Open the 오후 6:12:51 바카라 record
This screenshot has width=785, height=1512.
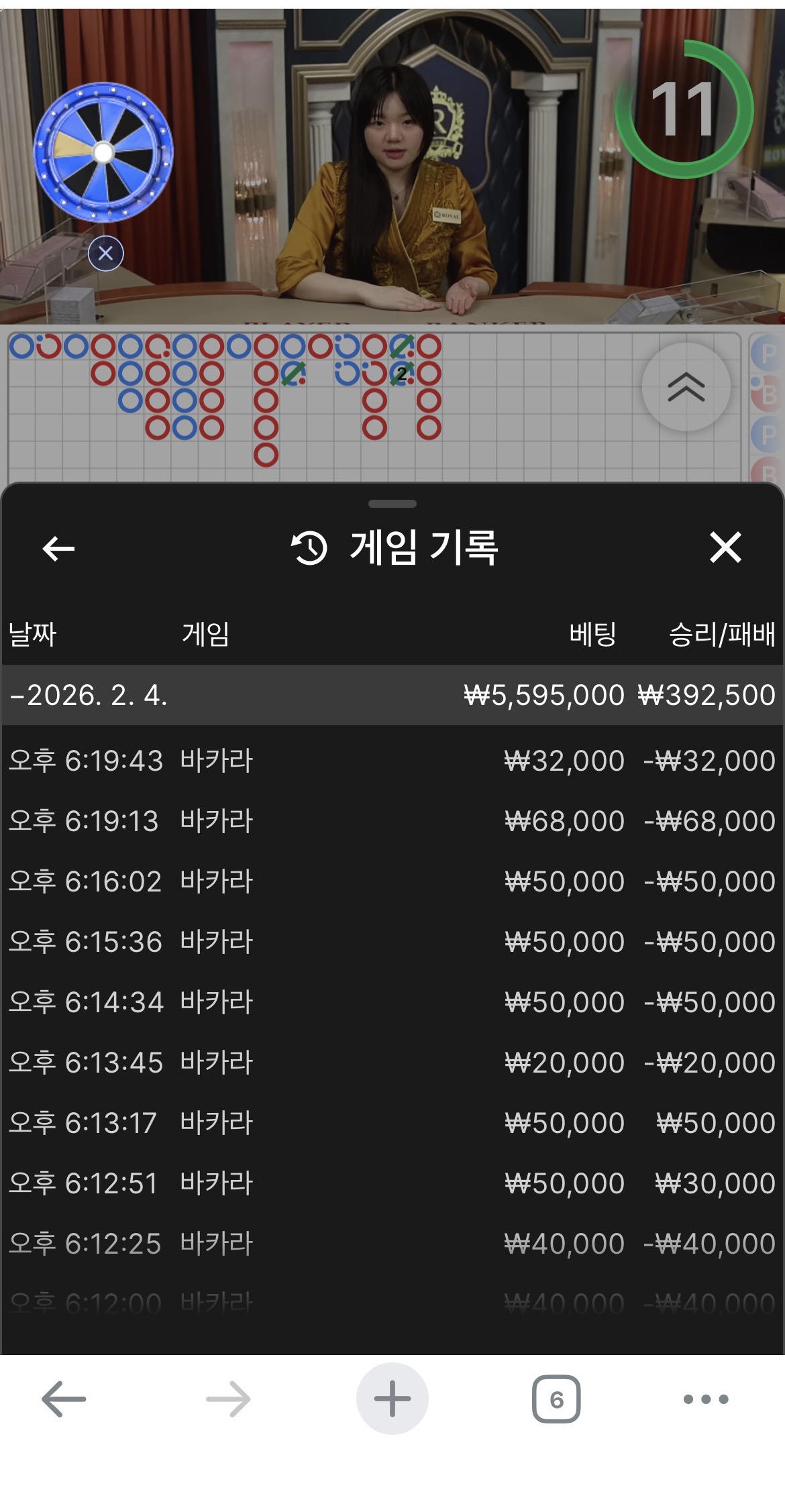(392, 1183)
